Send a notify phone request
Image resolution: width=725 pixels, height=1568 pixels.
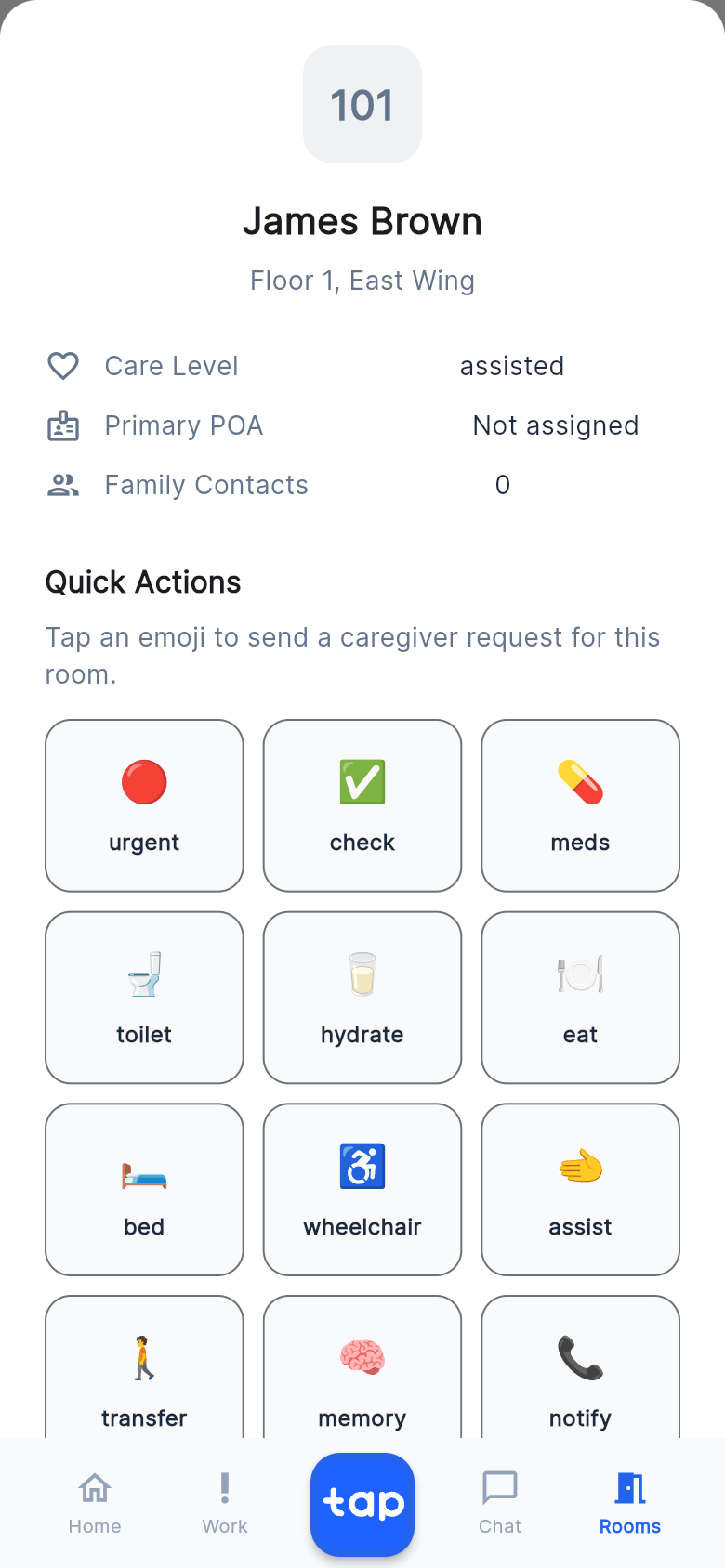pos(580,1365)
